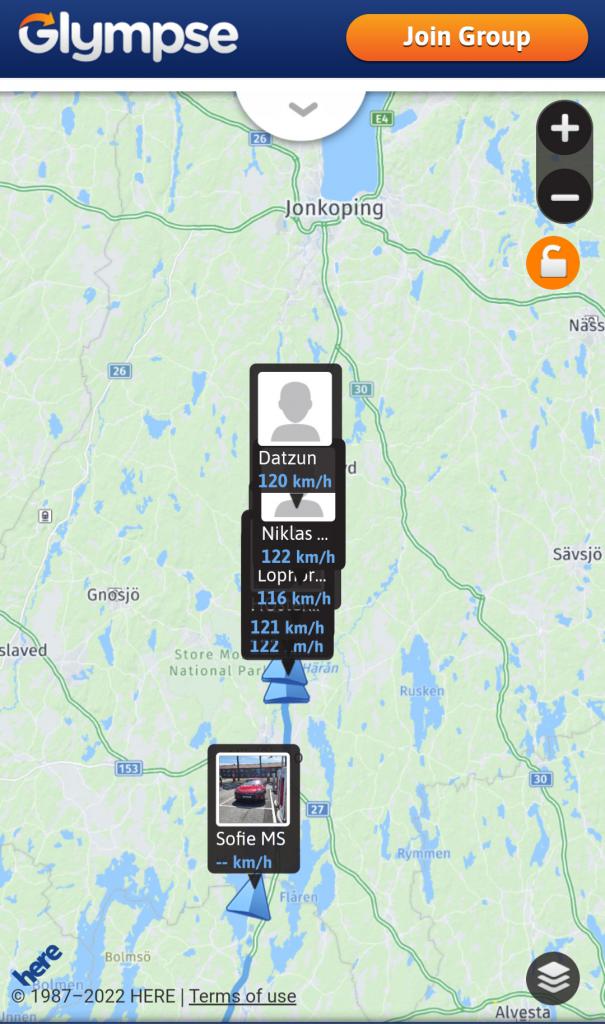The width and height of the screenshot is (605, 1024).
Task: Select Niklas's 122 km/h marker
Action: coord(297,545)
